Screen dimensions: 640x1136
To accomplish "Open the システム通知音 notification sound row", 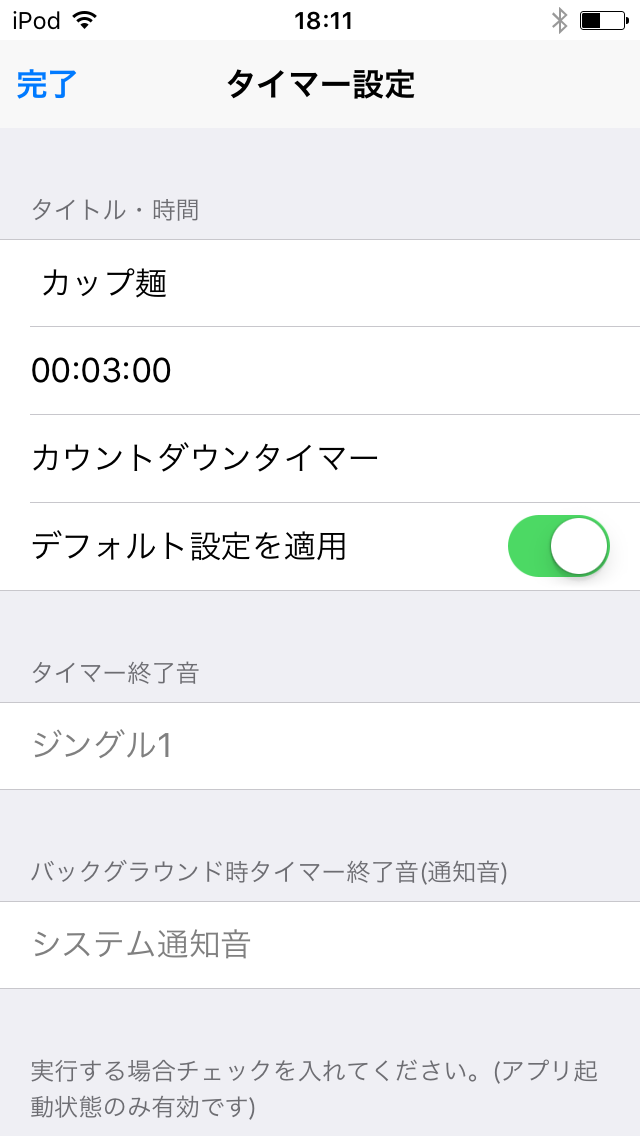I will (320, 945).
